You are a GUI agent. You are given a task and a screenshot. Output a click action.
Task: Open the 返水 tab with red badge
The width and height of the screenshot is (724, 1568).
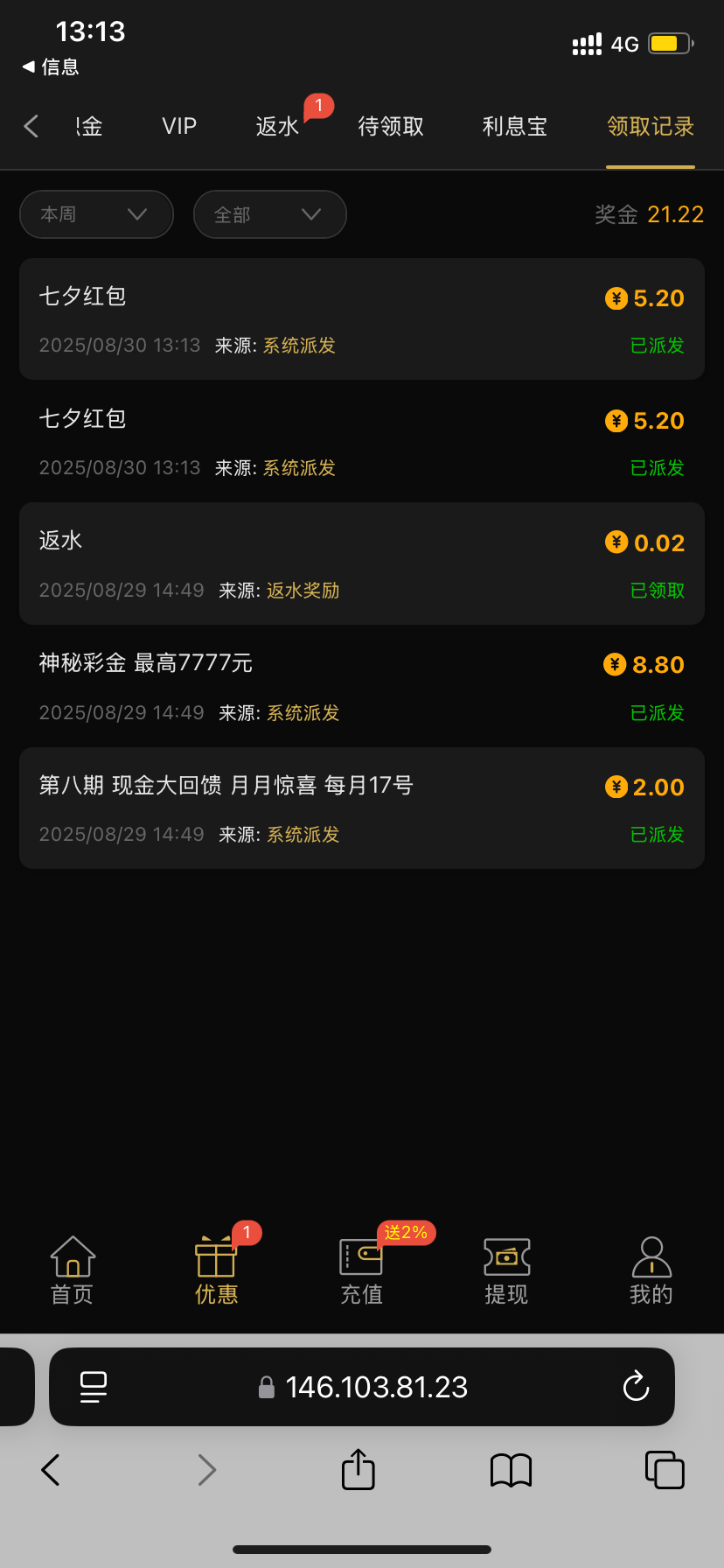(x=277, y=126)
